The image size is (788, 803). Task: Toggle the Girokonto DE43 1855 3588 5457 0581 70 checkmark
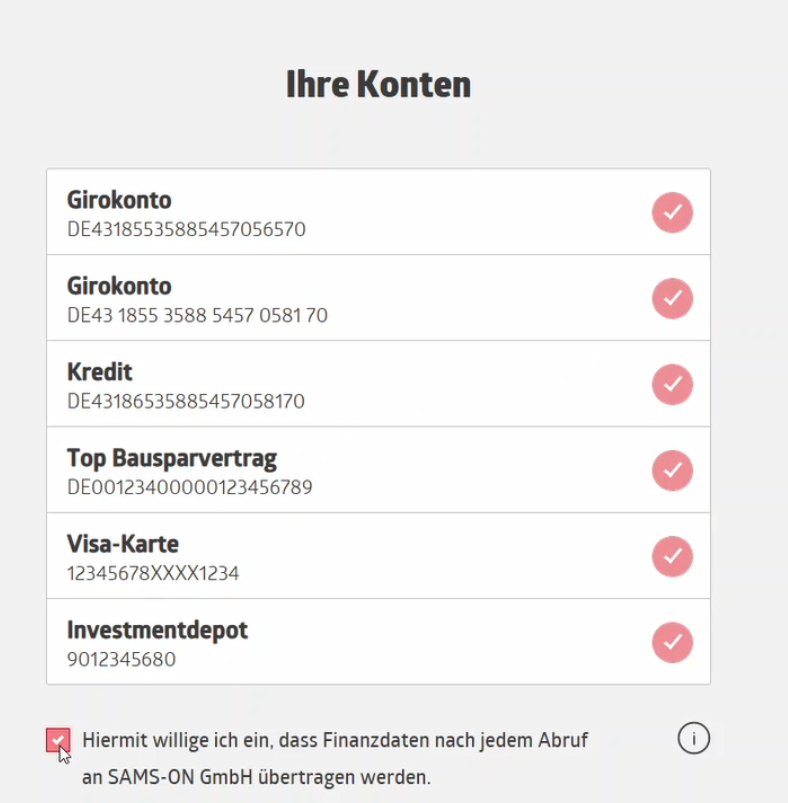pyautogui.click(x=672, y=298)
